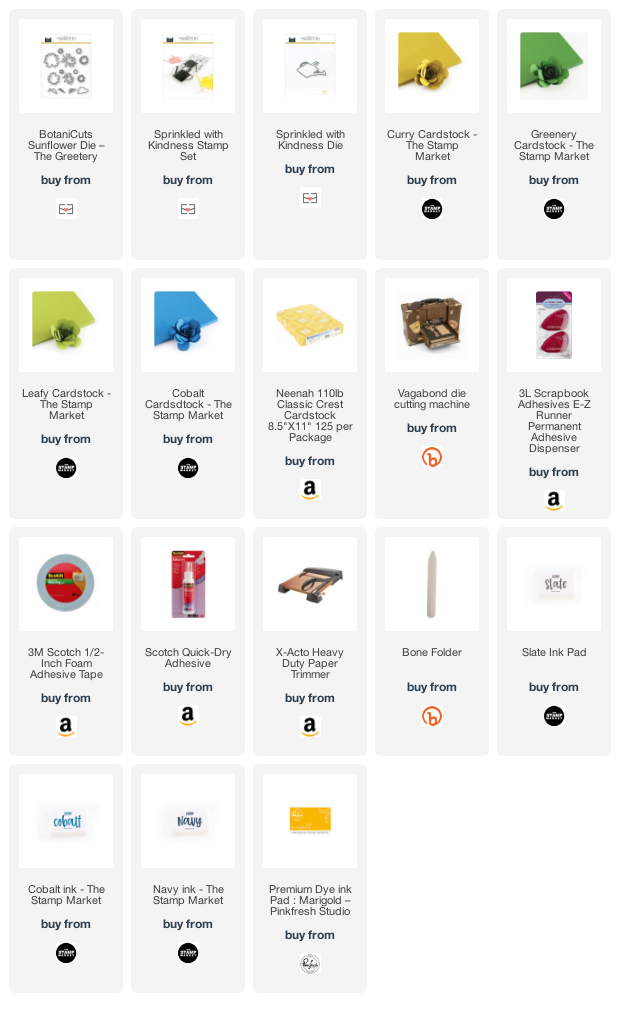Buy Slate Ink Pad from The Stamp Market

click(x=554, y=716)
